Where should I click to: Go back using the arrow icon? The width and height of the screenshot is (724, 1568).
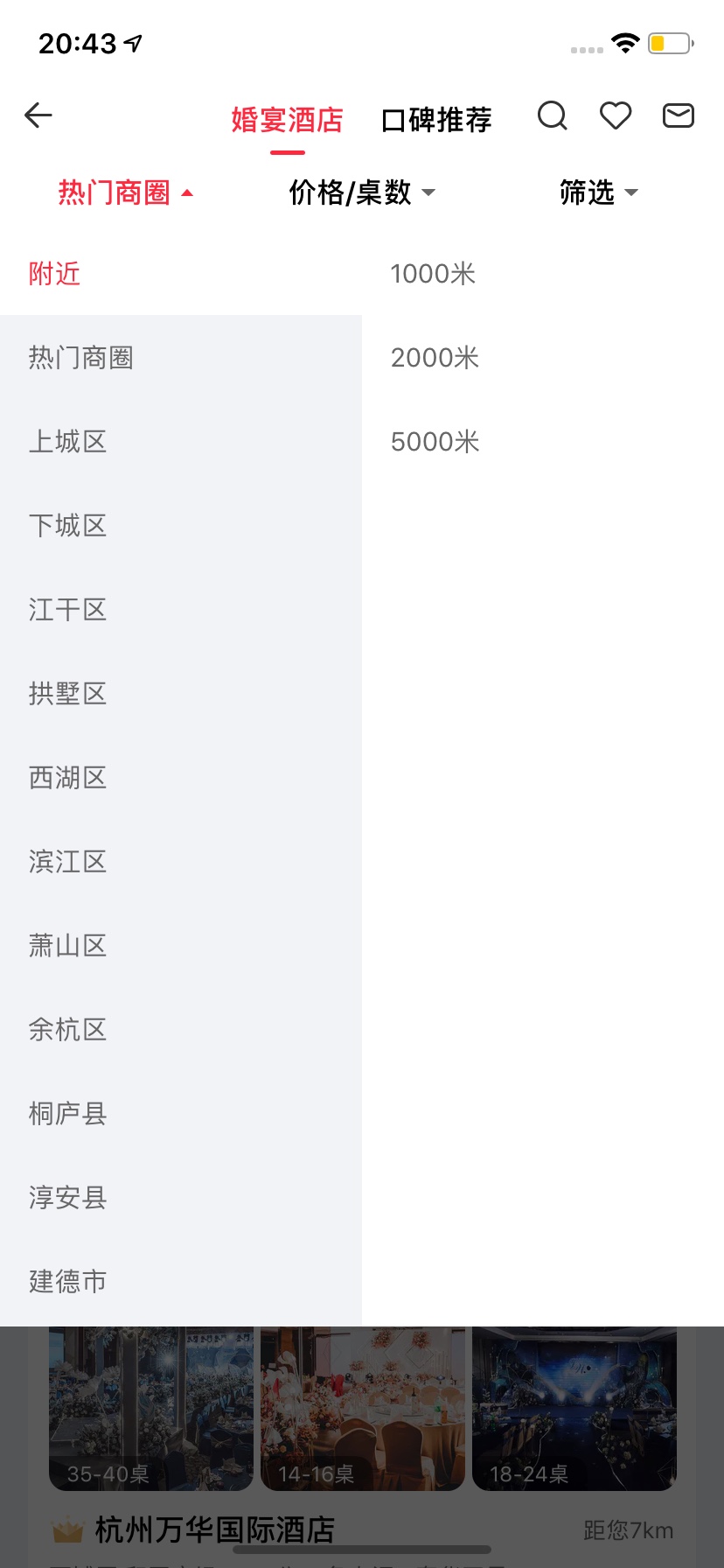[38, 115]
